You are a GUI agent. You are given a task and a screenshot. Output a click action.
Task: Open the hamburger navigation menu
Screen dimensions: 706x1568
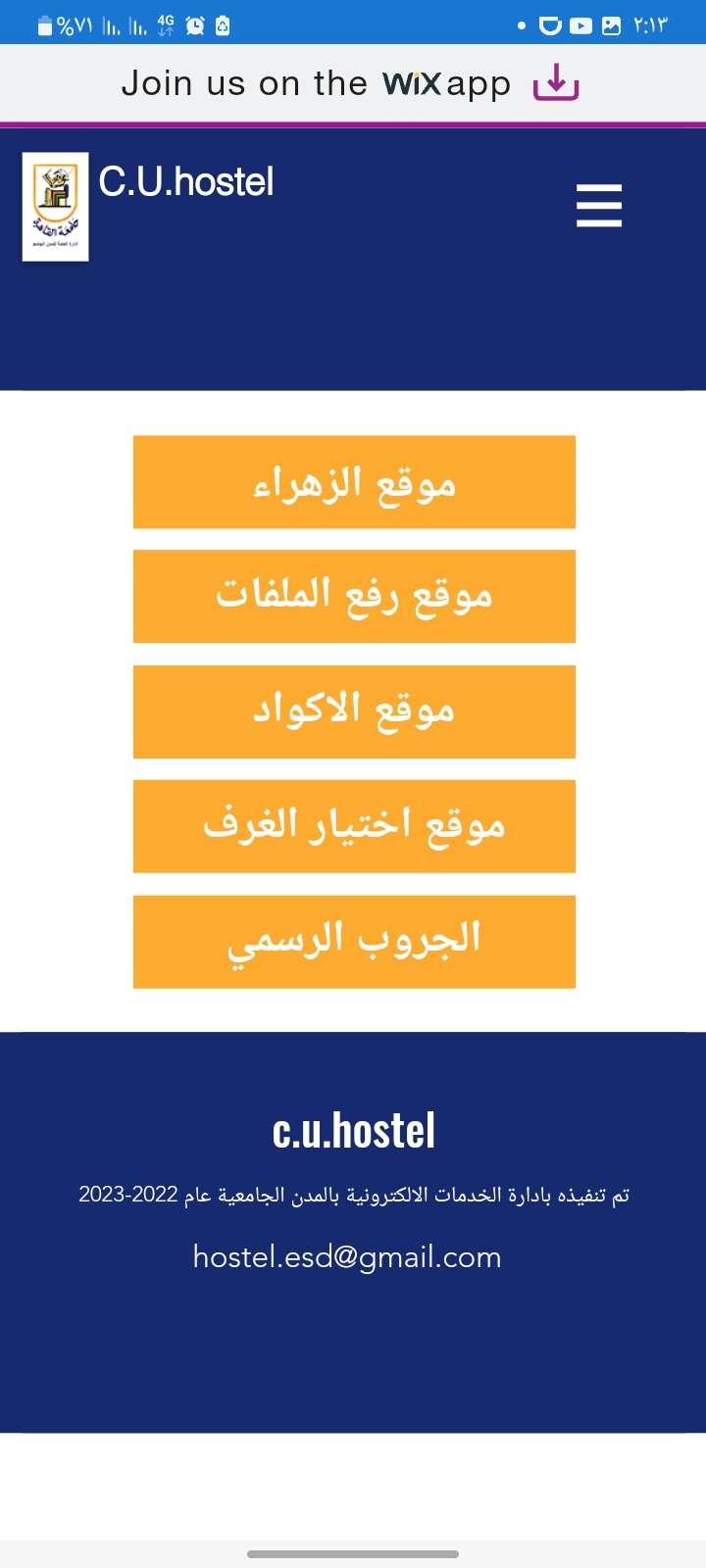point(599,206)
